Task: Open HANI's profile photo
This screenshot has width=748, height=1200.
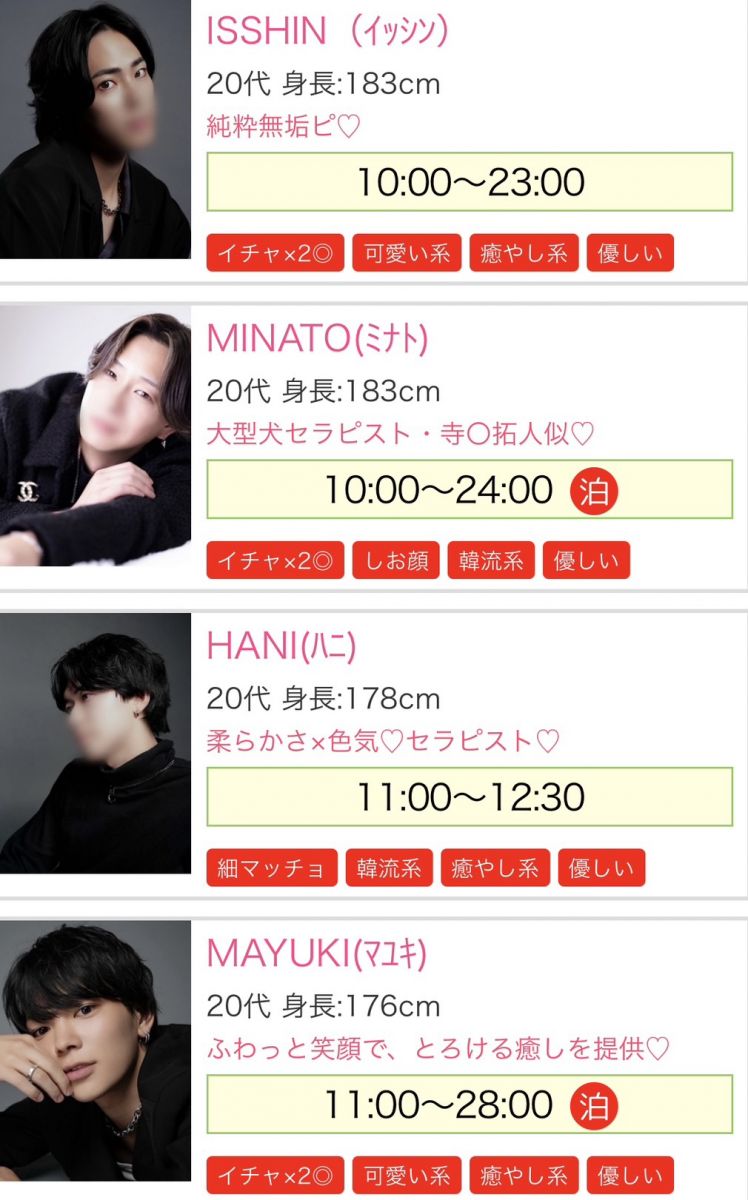Action: coord(95,744)
